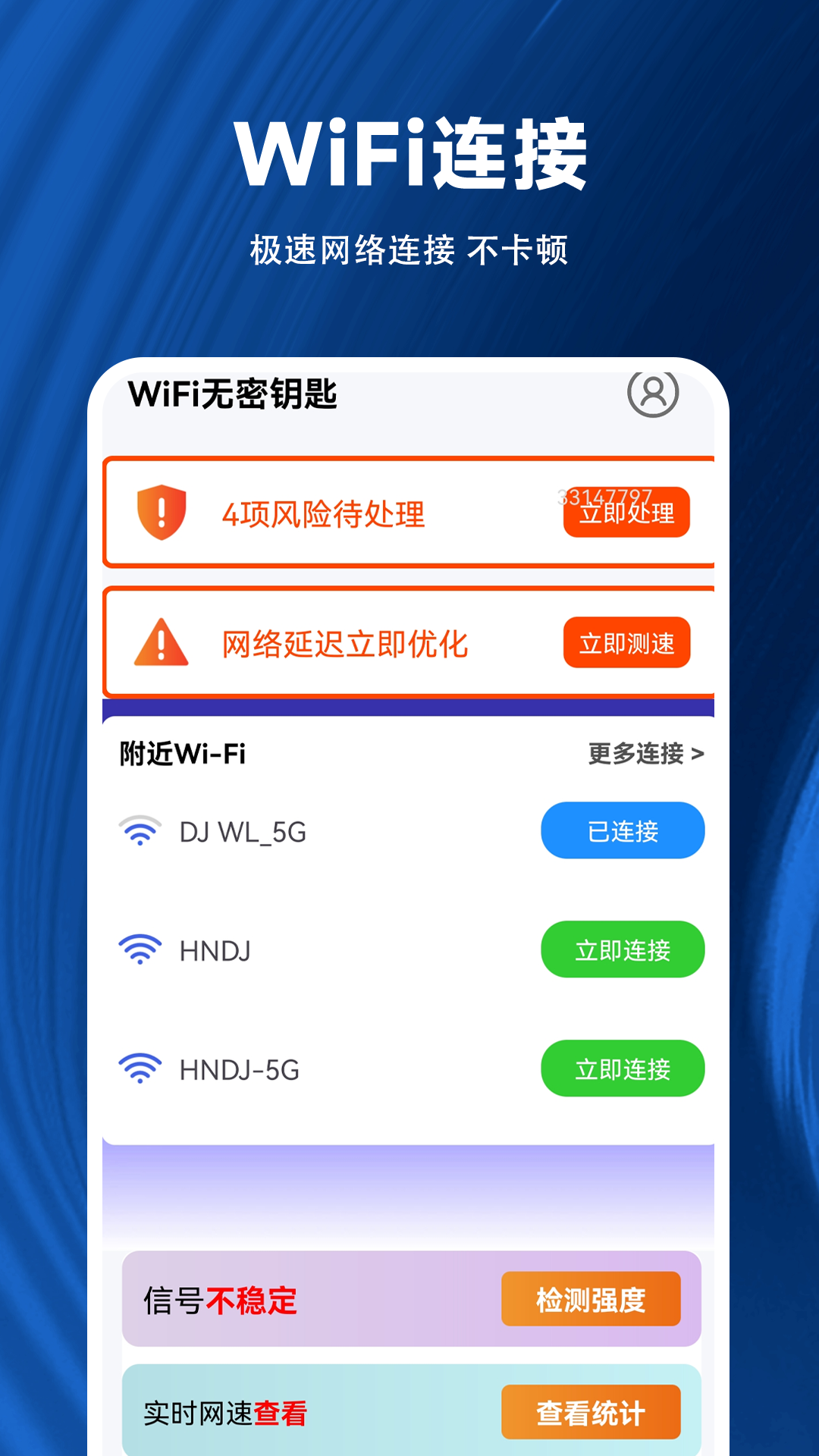The height and width of the screenshot is (1456, 819).
Task: Select the WiFi signal icon next to DJ WL_5G
Action: [x=141, y=831]
